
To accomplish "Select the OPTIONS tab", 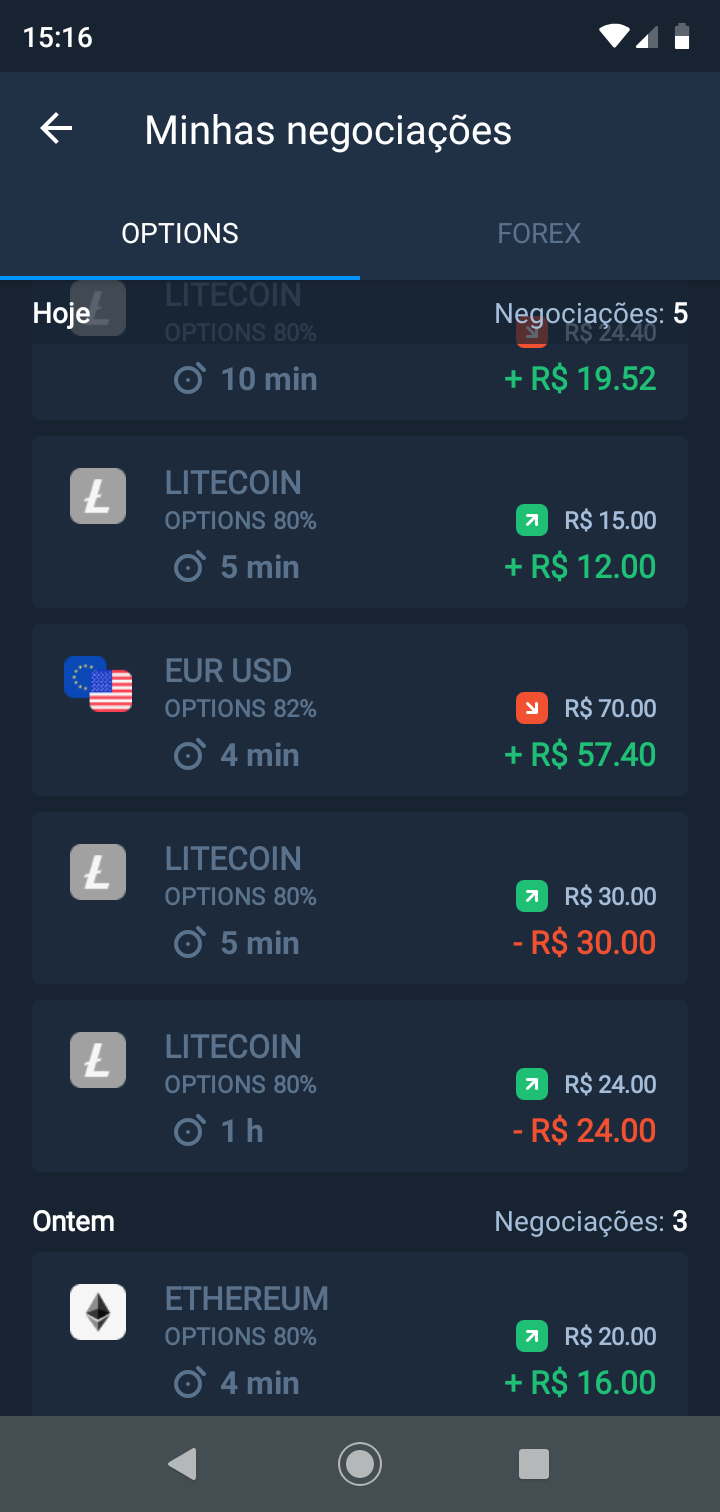I will click(180, 233).
